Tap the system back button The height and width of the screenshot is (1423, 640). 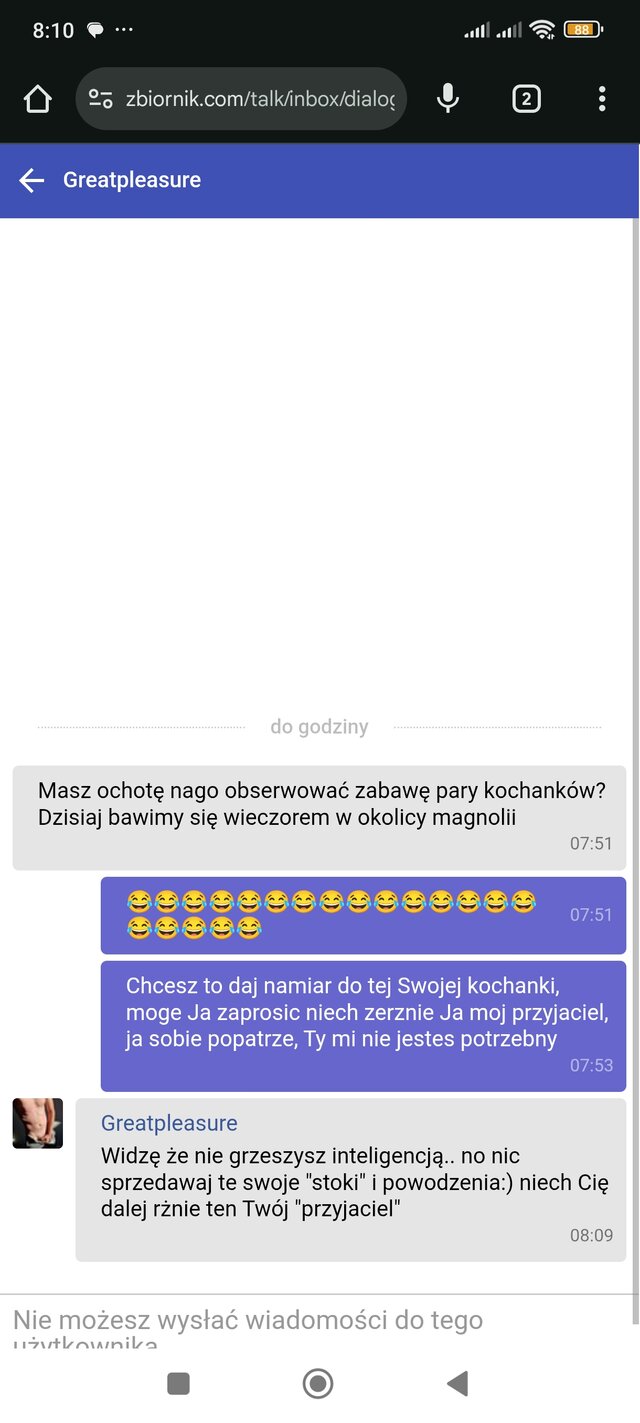click(x=457, y=1383)
